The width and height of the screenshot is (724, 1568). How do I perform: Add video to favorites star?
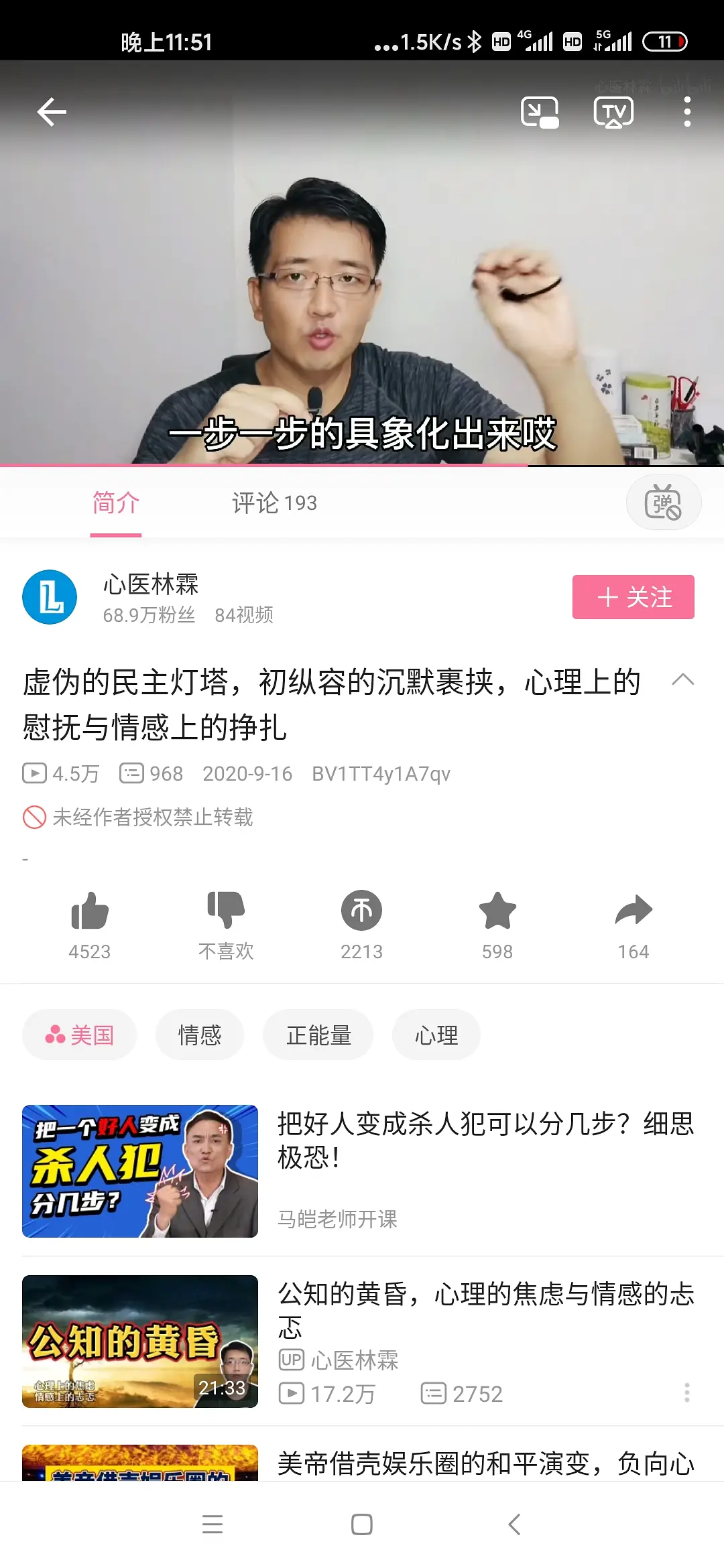[497, 911]
